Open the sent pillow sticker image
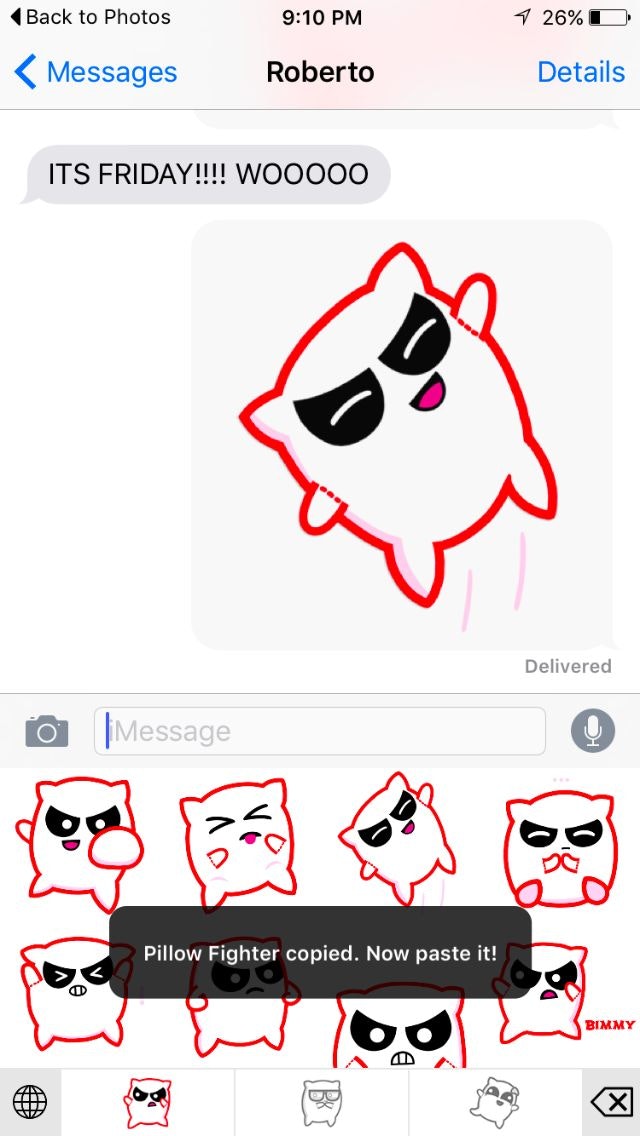Screen dimensions: 640x1136 [x=400, y=435]
